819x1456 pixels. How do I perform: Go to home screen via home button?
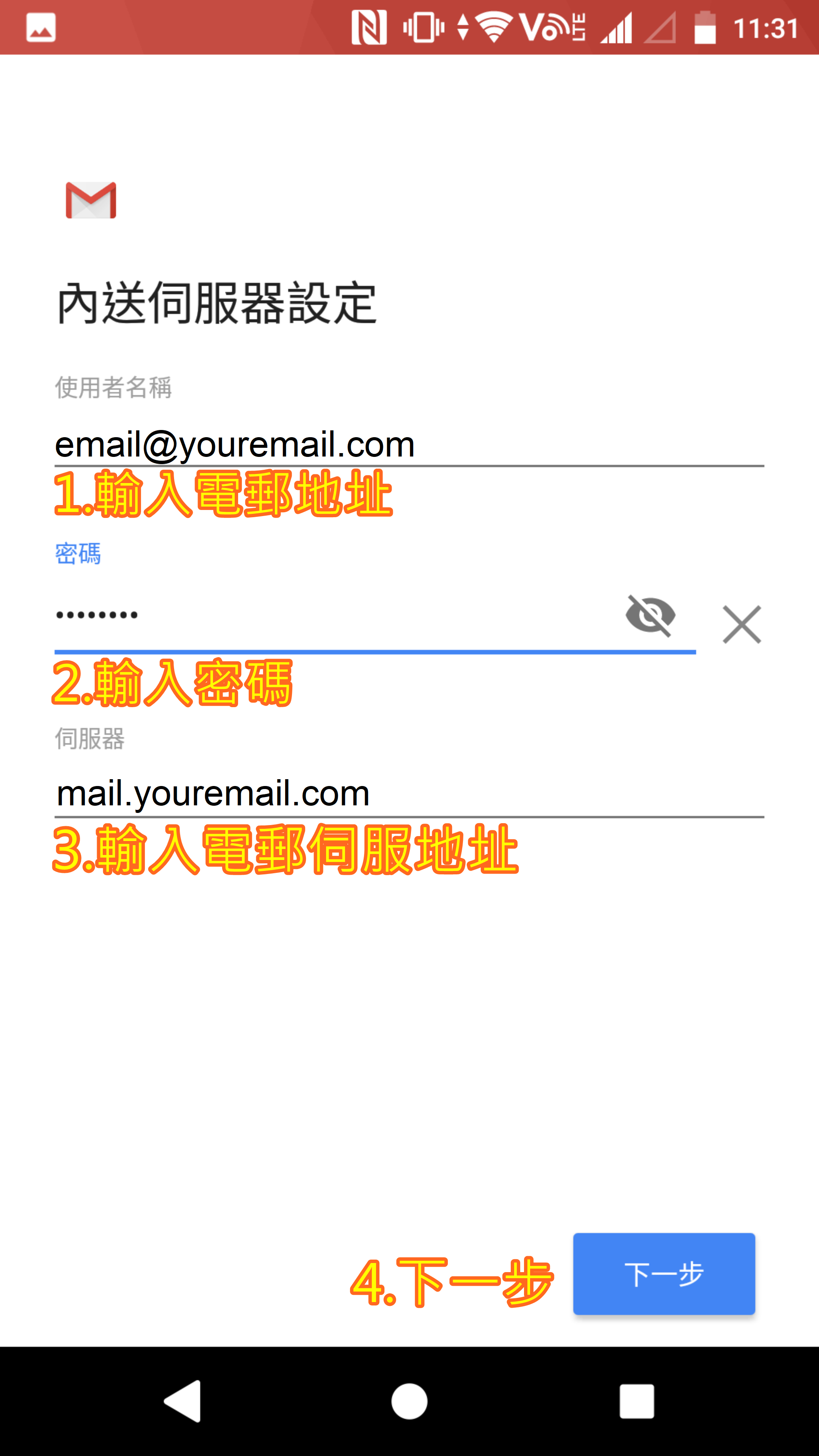pos(409,1401)
